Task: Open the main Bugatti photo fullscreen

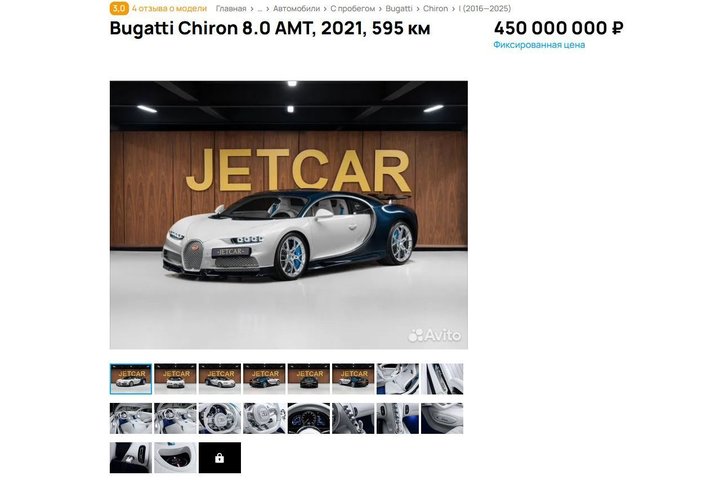Action: click(x=288, y=214)
